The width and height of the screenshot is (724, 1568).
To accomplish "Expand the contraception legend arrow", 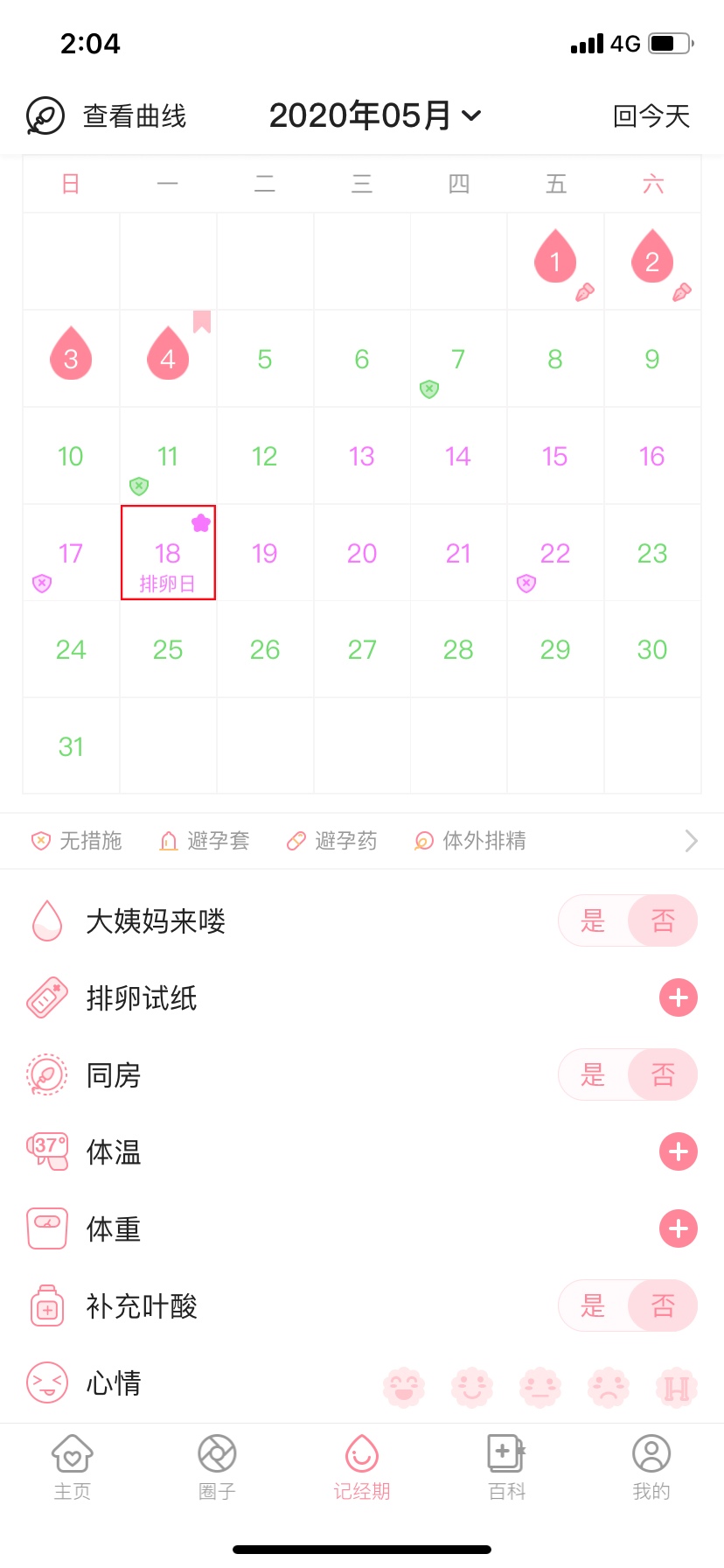I will coord(691,841).
